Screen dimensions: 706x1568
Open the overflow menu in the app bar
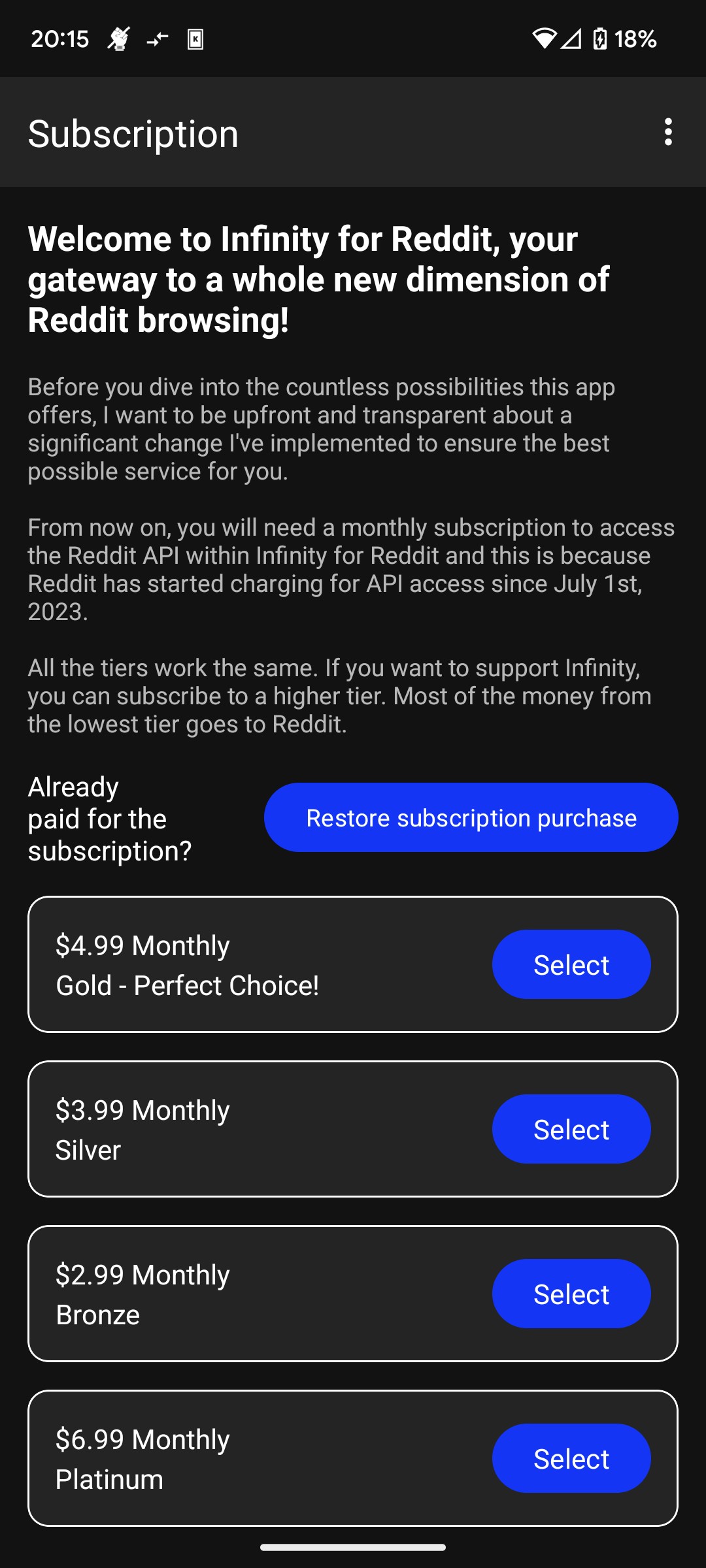point(667,132)
